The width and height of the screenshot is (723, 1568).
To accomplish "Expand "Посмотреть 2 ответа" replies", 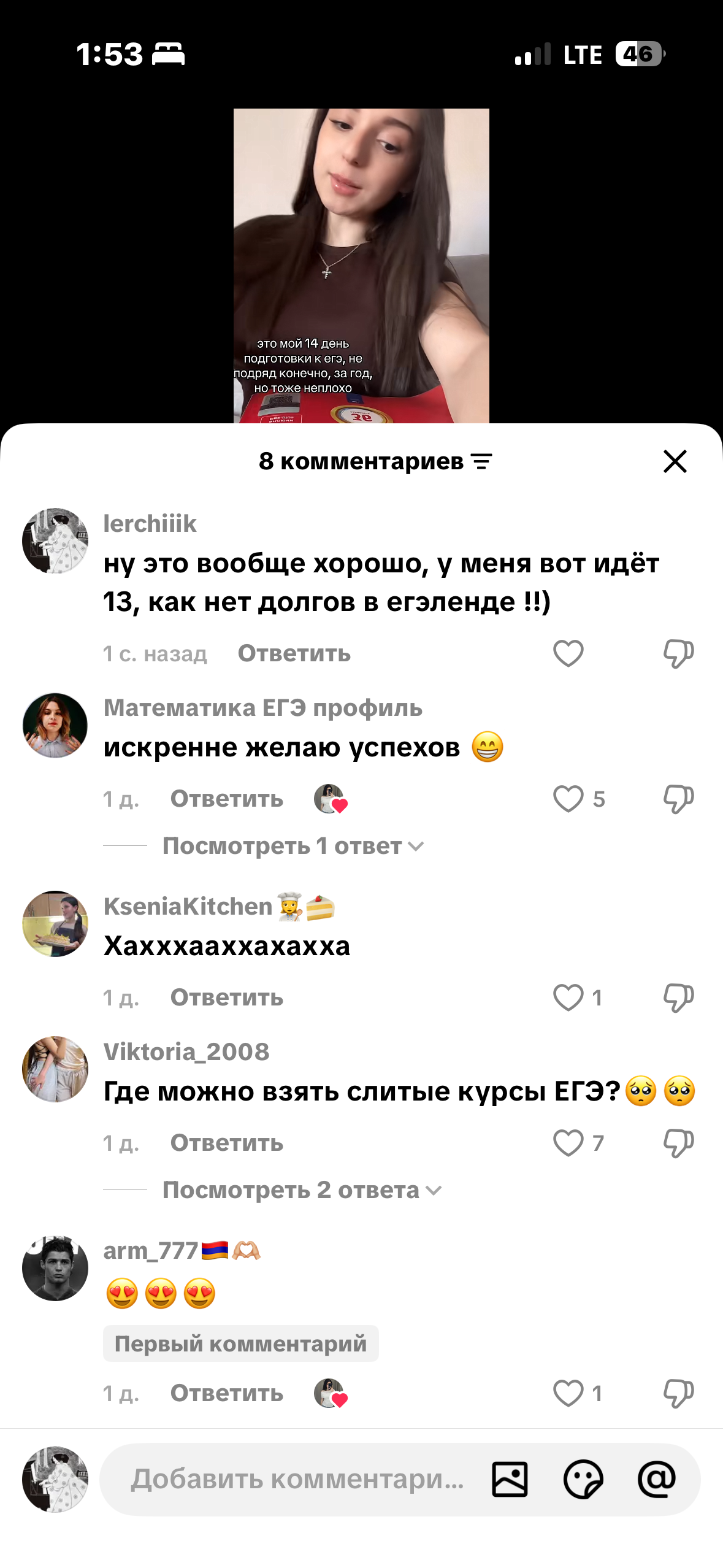I will click(302, 1190).
